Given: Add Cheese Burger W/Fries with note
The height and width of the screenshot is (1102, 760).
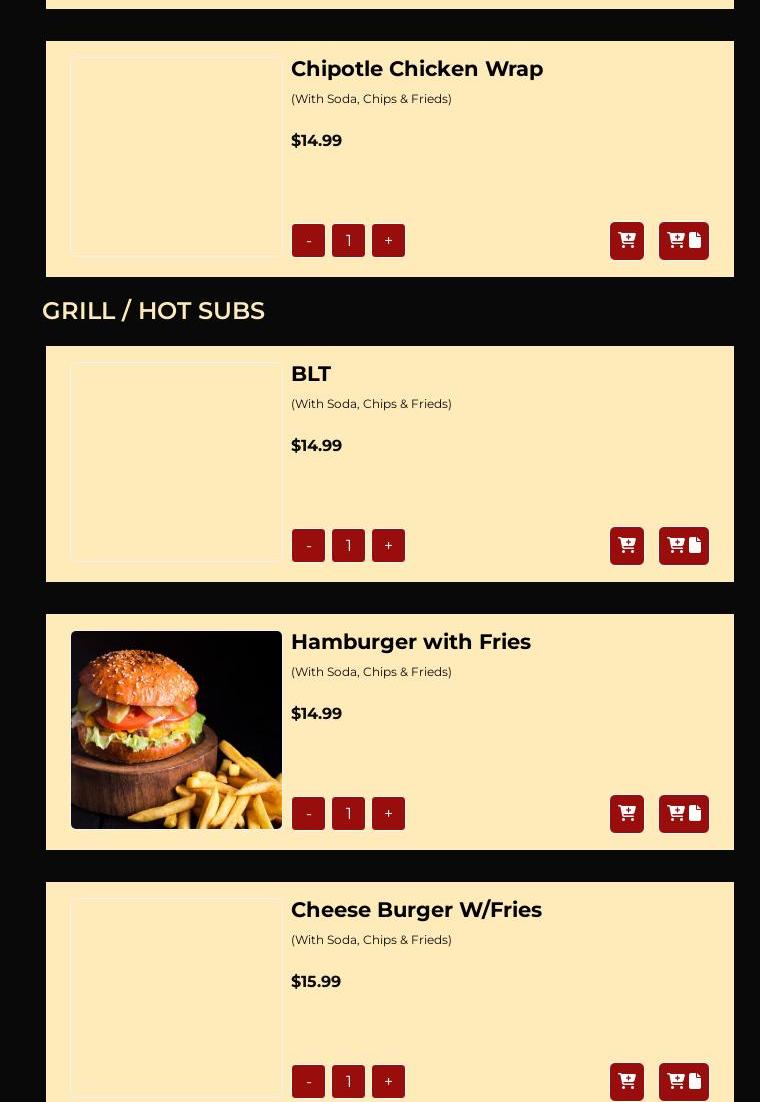Looking at the screenshot, I should (684, 1082).
